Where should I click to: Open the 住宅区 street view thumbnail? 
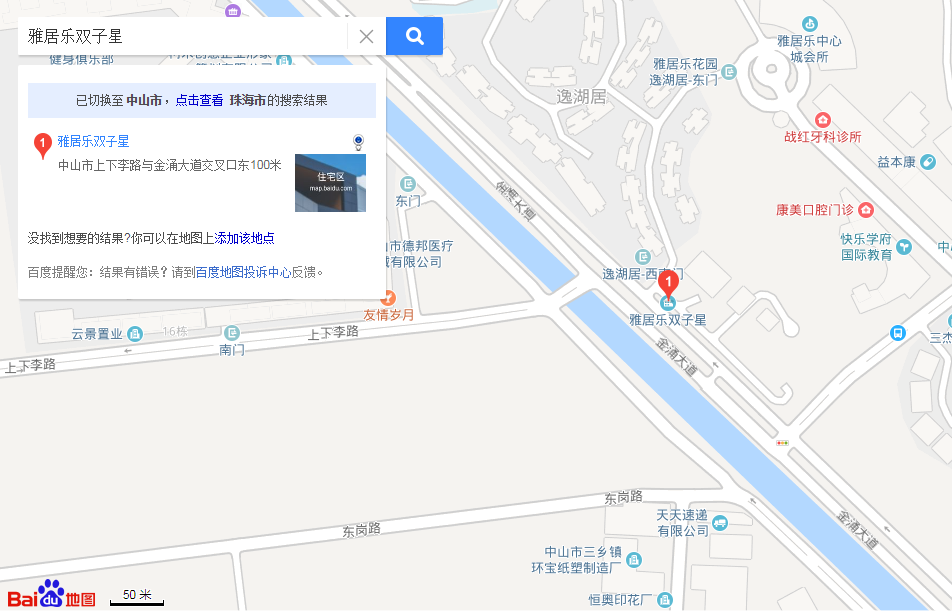coord(330,183)
